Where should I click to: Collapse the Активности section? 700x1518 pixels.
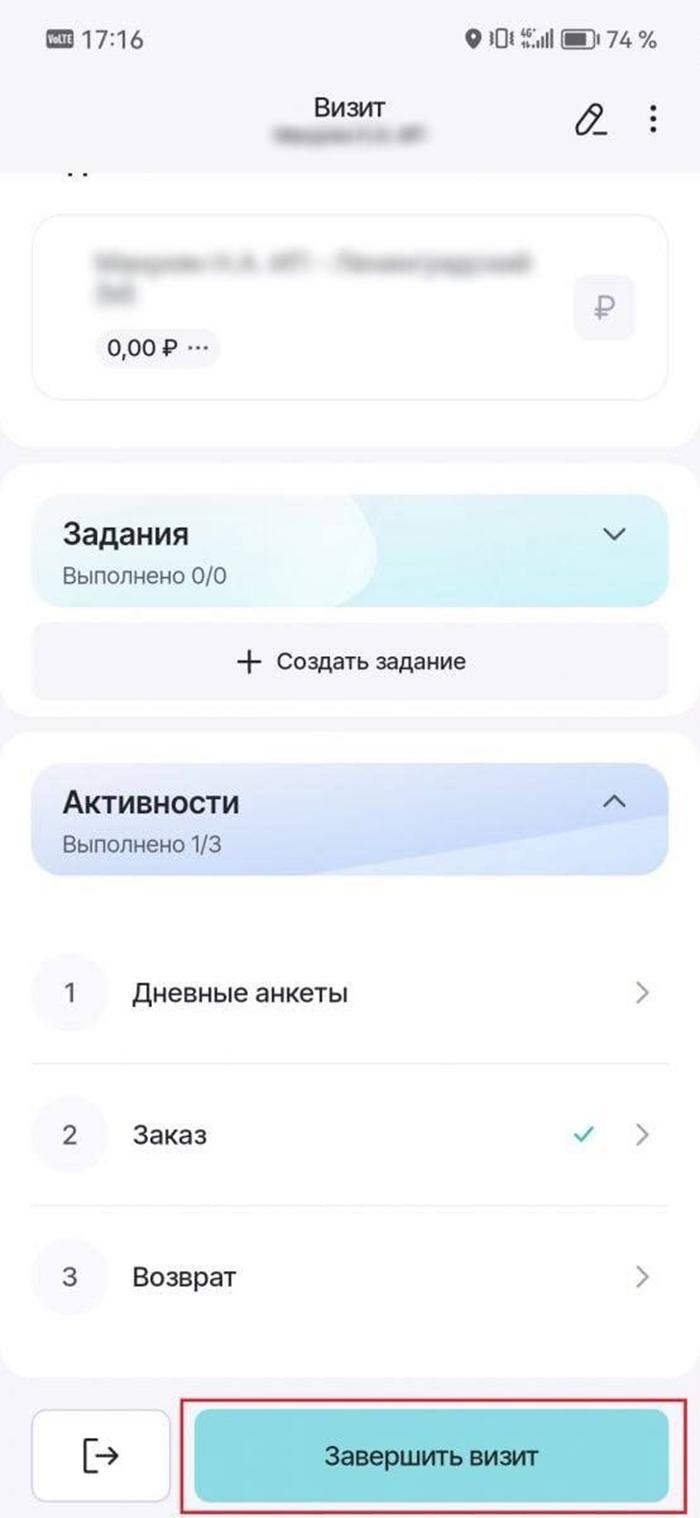coord(616,802)
